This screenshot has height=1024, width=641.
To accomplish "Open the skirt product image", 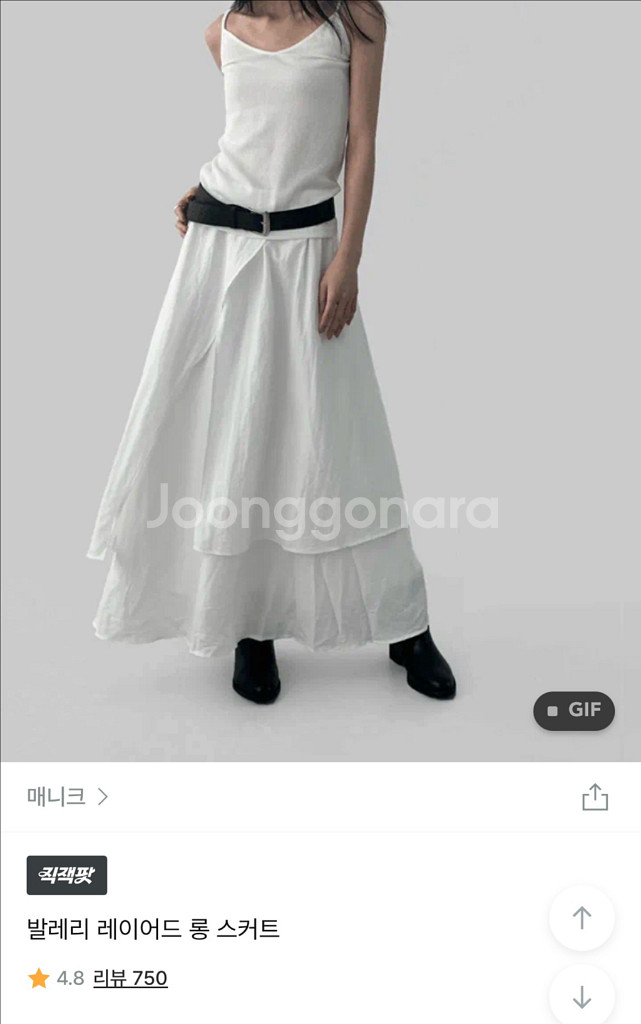I will click(x=300, y=400).
